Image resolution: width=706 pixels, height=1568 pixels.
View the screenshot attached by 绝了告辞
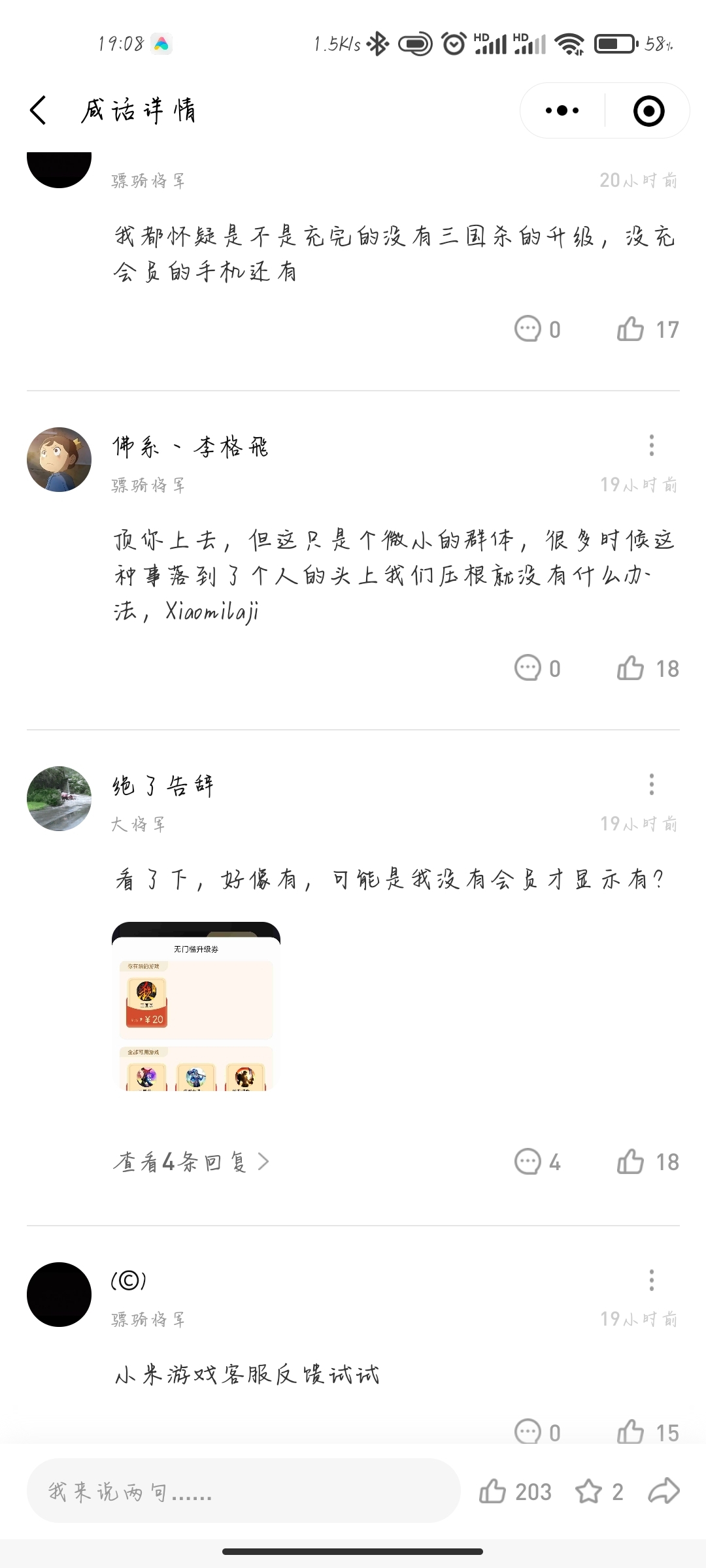tap(196, 1006)
